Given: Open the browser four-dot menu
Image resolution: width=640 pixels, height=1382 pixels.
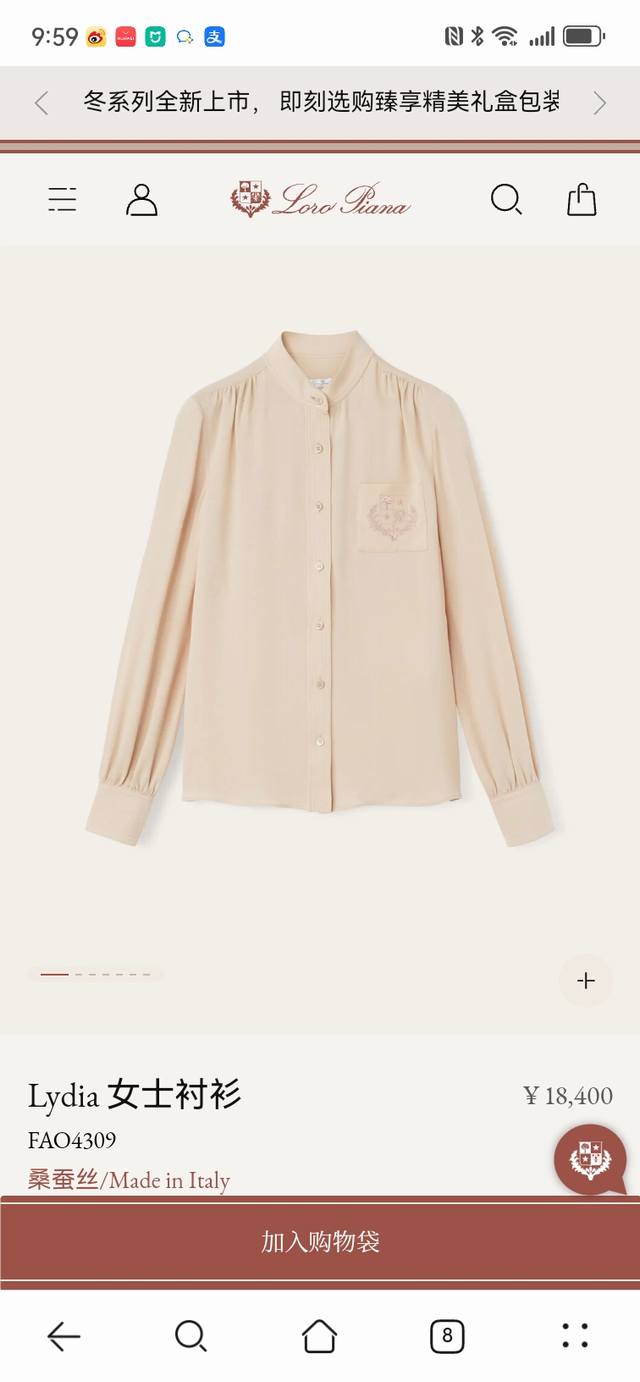Looking at the screenshot, I should point(575,1336).
